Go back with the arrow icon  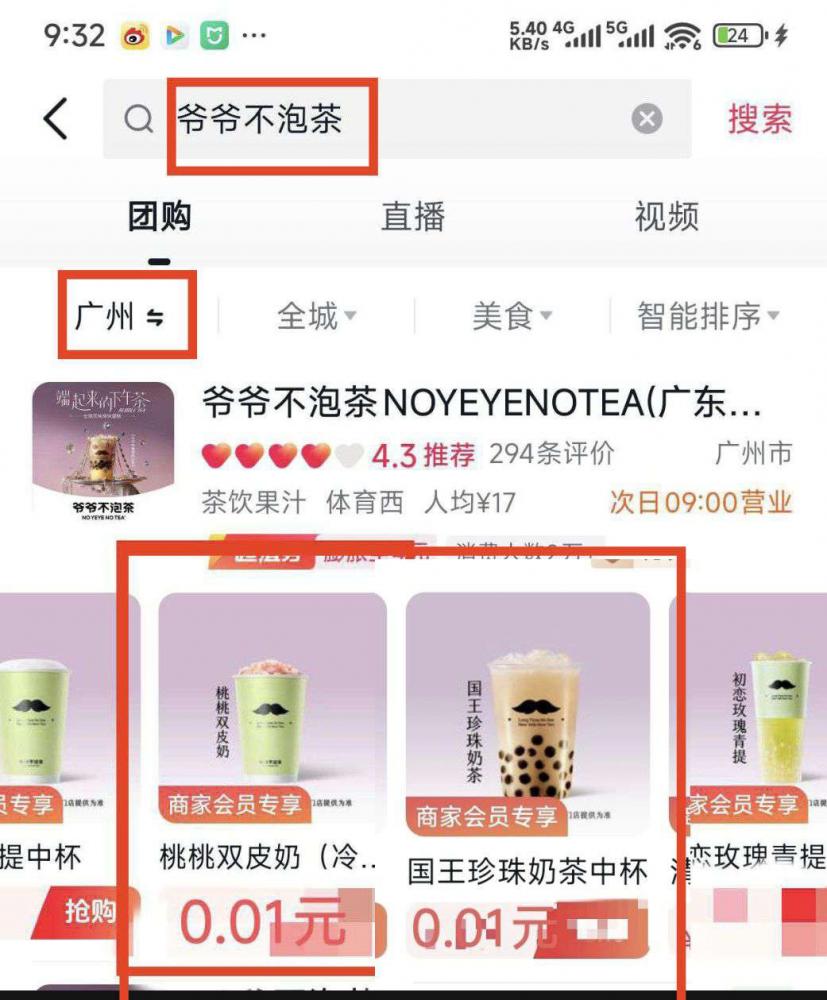click(x=56, y=120)
